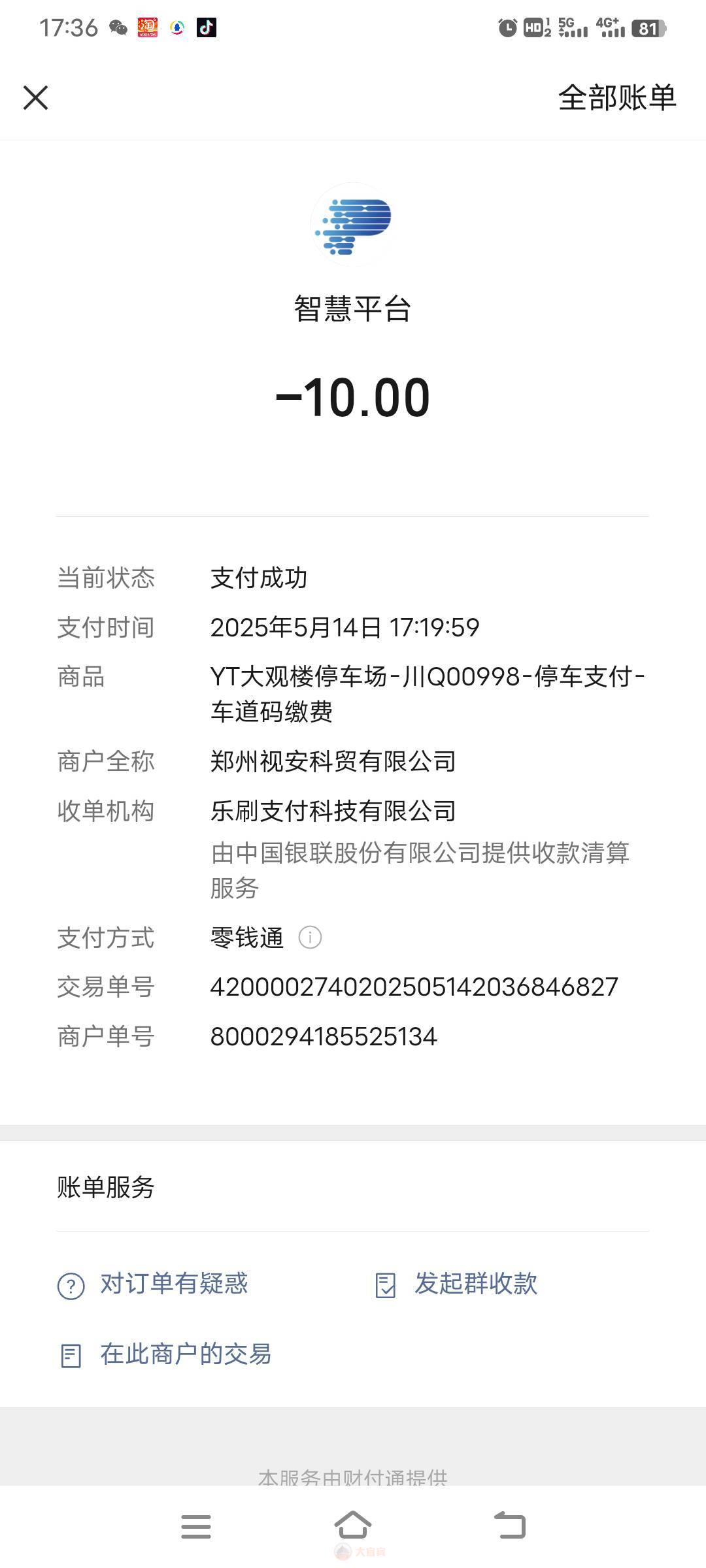Viewport: 706px width, 1568px height.
Task: Open the recent apps menu button
Action: coord(196,1527)
